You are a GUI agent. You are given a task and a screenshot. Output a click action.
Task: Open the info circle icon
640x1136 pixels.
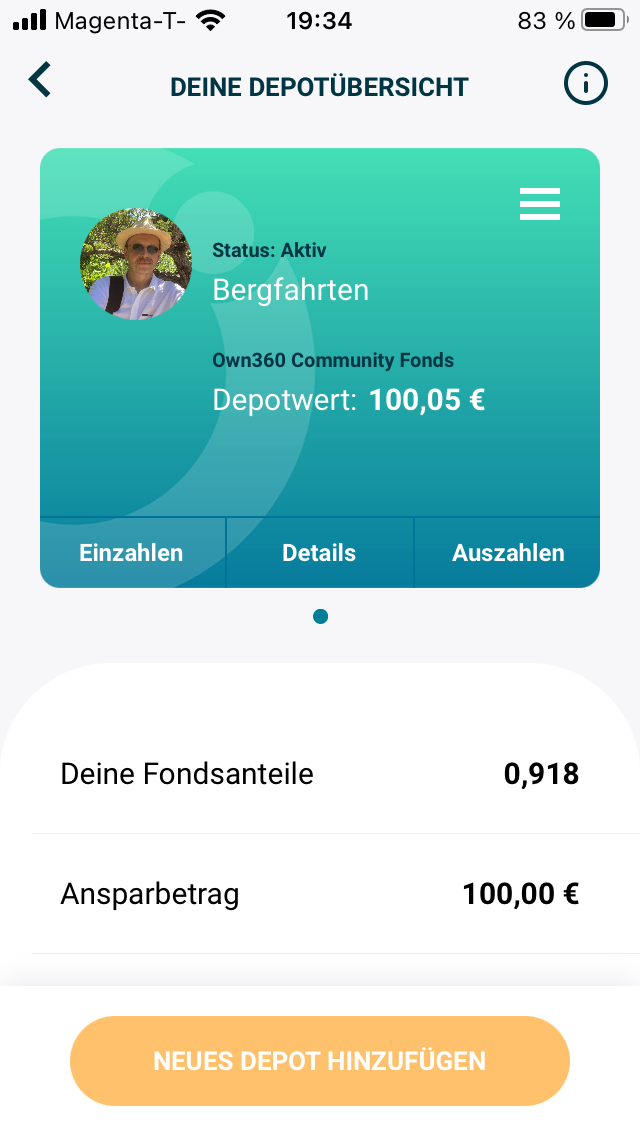(585, 84)
